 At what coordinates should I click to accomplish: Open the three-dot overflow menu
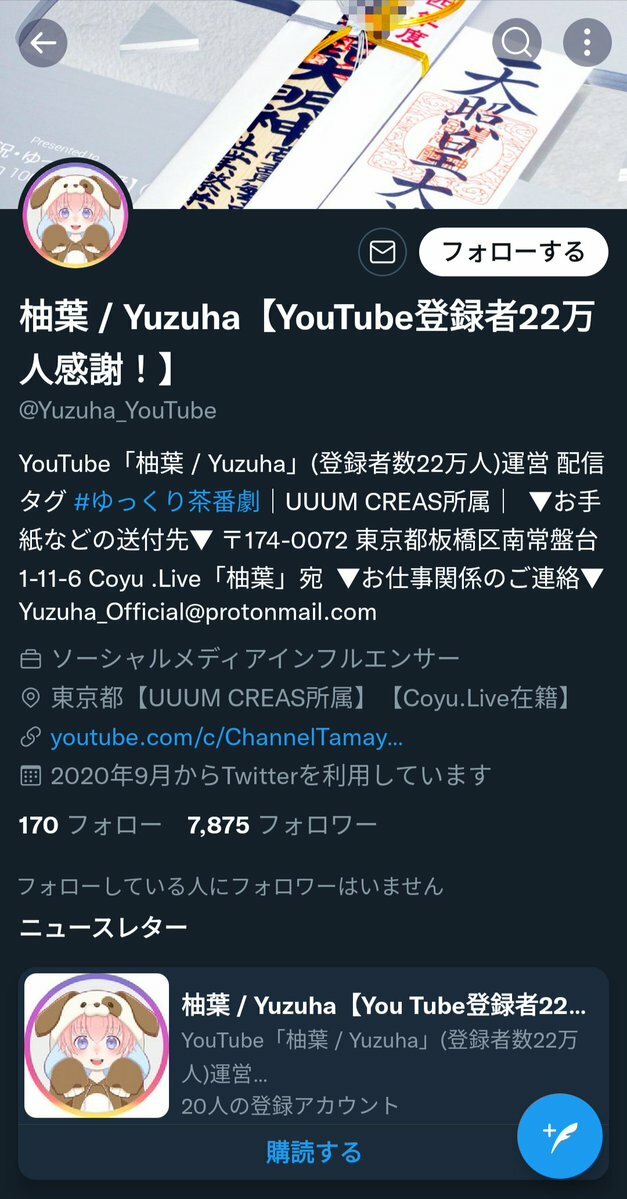[x=587, y=43]
